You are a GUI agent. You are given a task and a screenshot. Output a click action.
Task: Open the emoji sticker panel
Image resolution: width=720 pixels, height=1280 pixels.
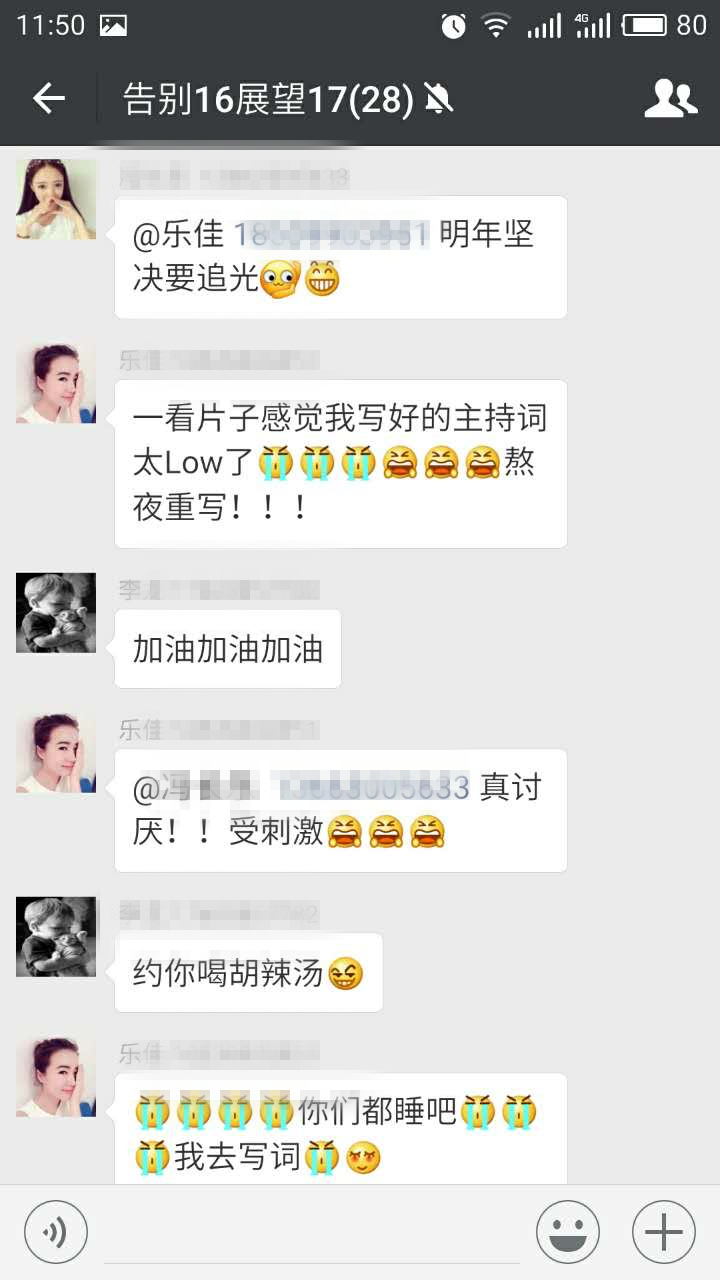tap(568, 1231)
